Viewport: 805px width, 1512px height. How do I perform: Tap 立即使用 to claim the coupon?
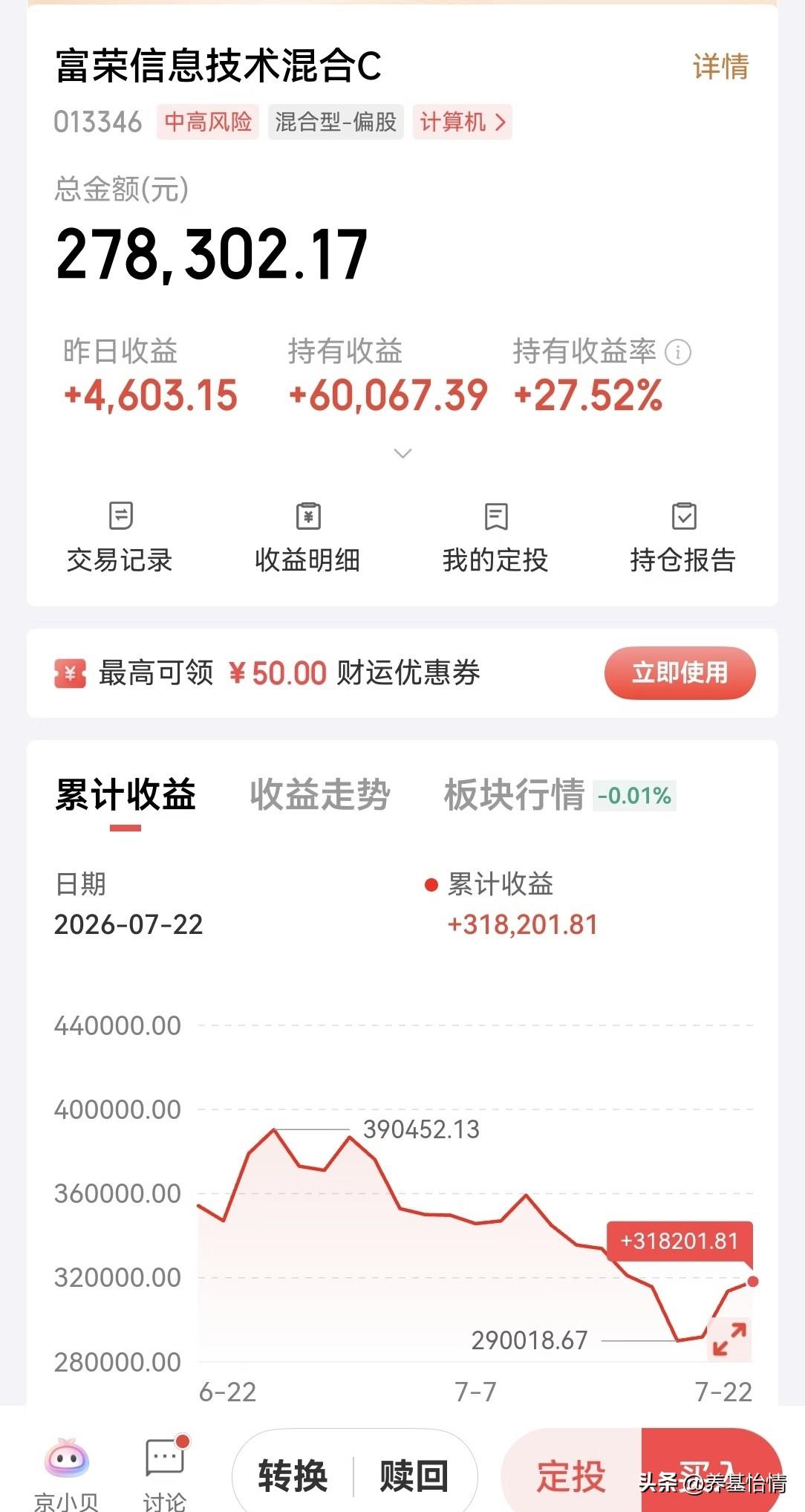pos(679,672)
